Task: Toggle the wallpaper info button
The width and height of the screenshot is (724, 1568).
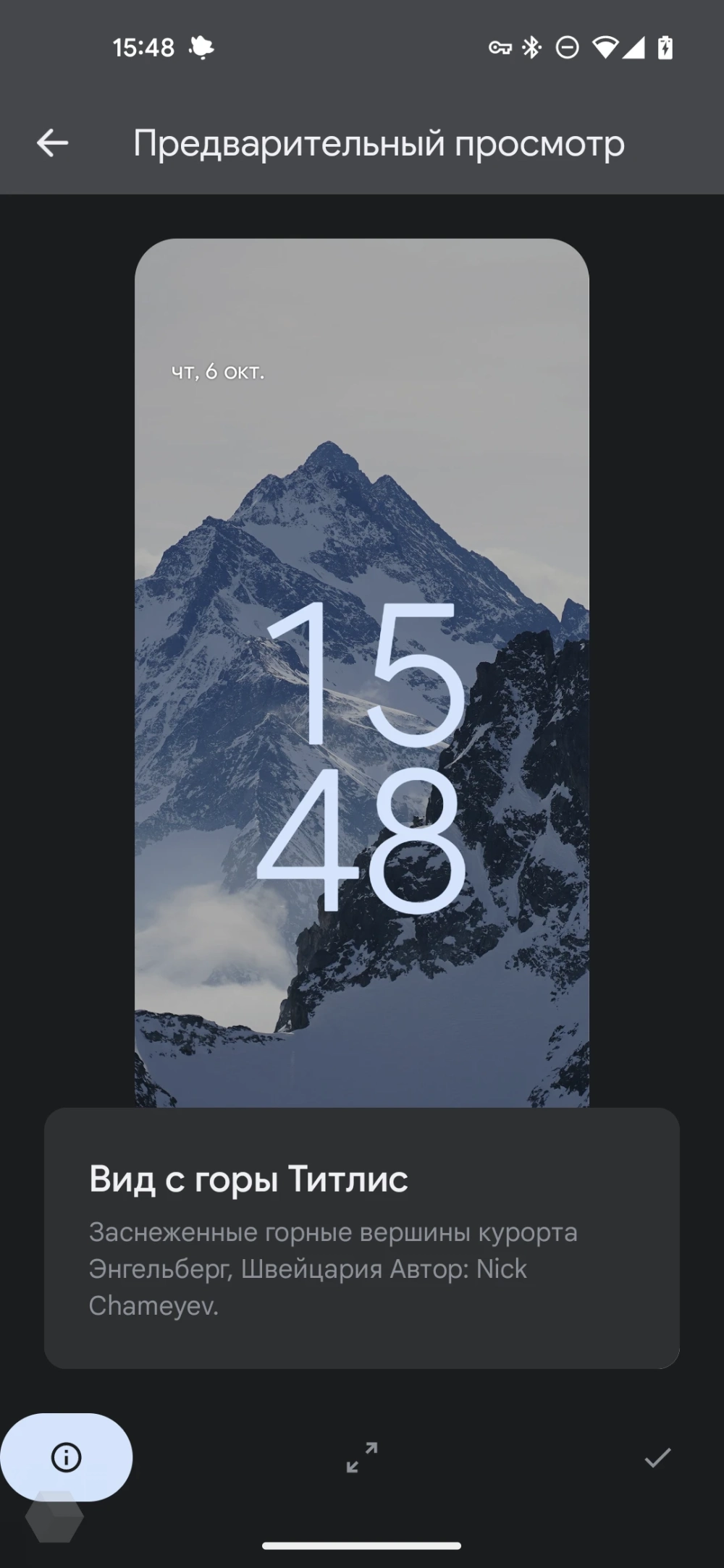Action: pyautogui.click(x=67, y=1457)
